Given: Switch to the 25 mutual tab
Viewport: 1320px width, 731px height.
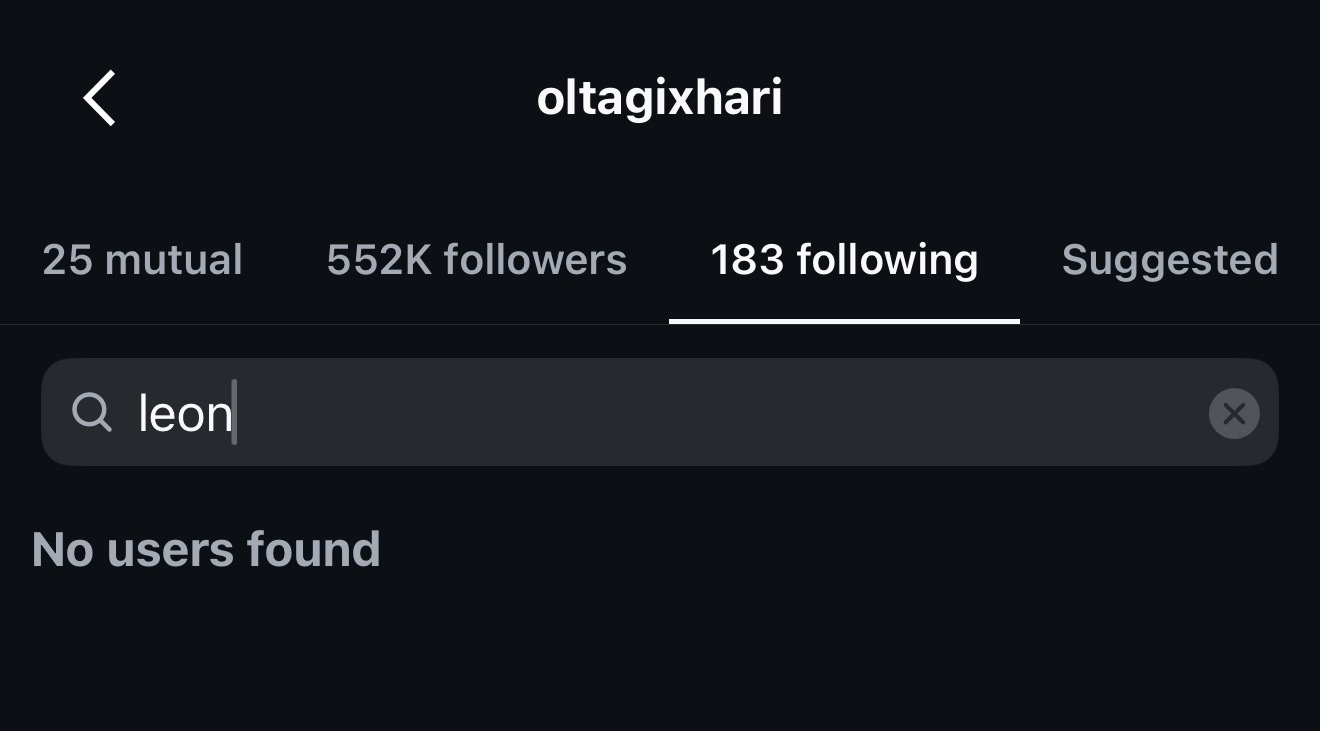Looking at the screenshot, I should pos(142,260).
